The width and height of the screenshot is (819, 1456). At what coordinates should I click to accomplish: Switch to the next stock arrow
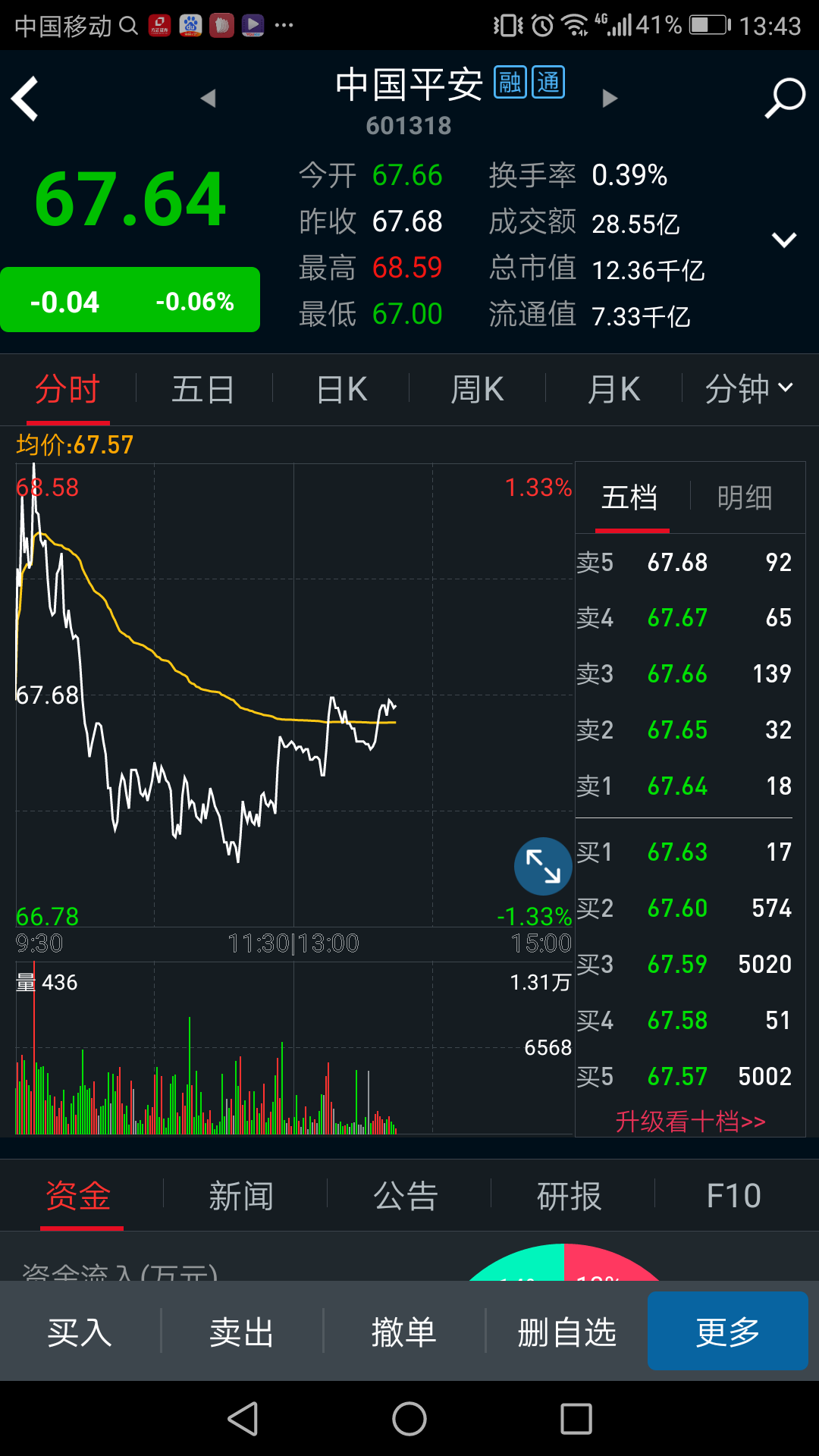click(610, 99)
